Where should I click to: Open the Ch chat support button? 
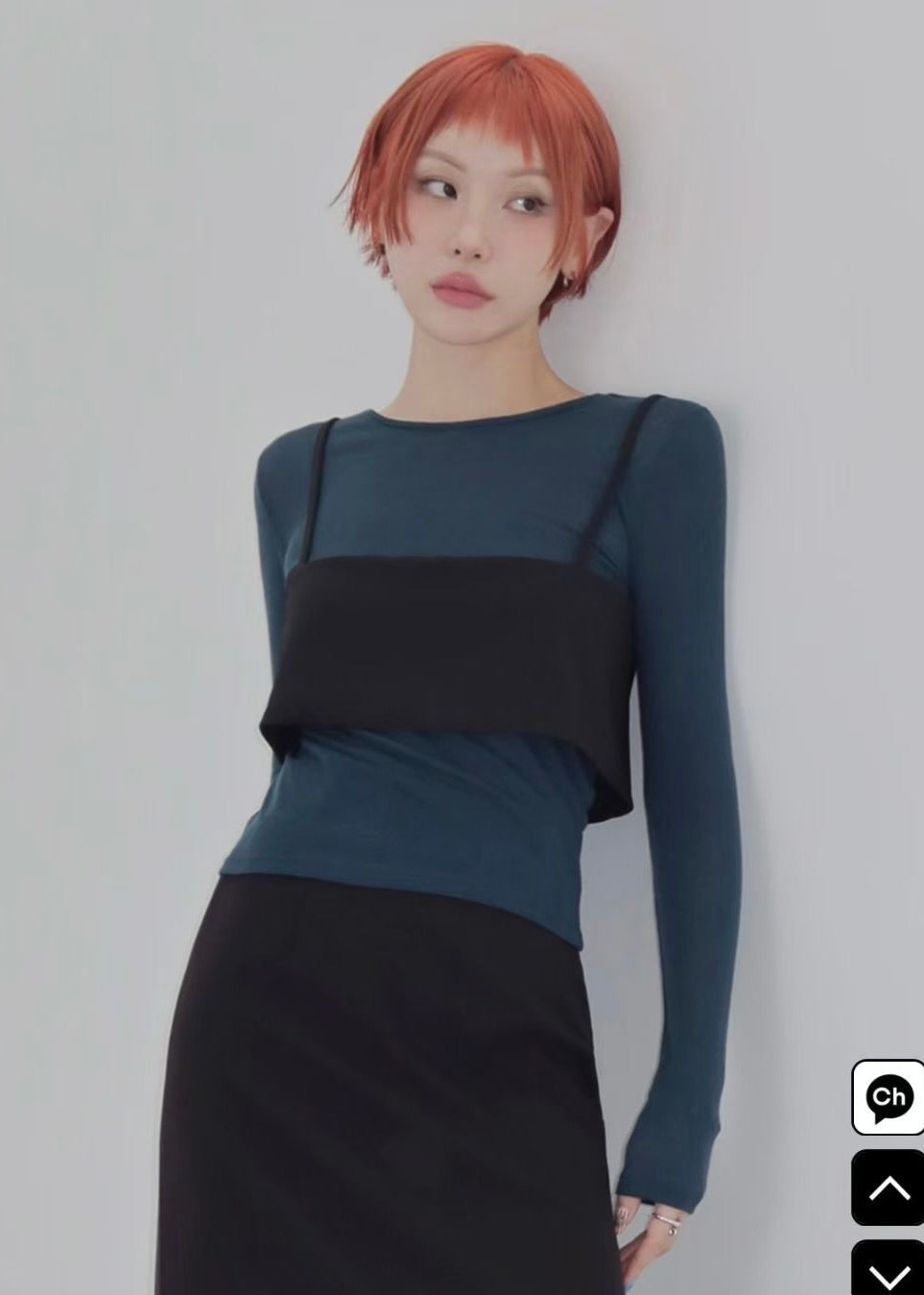[x=888, y=1096]
